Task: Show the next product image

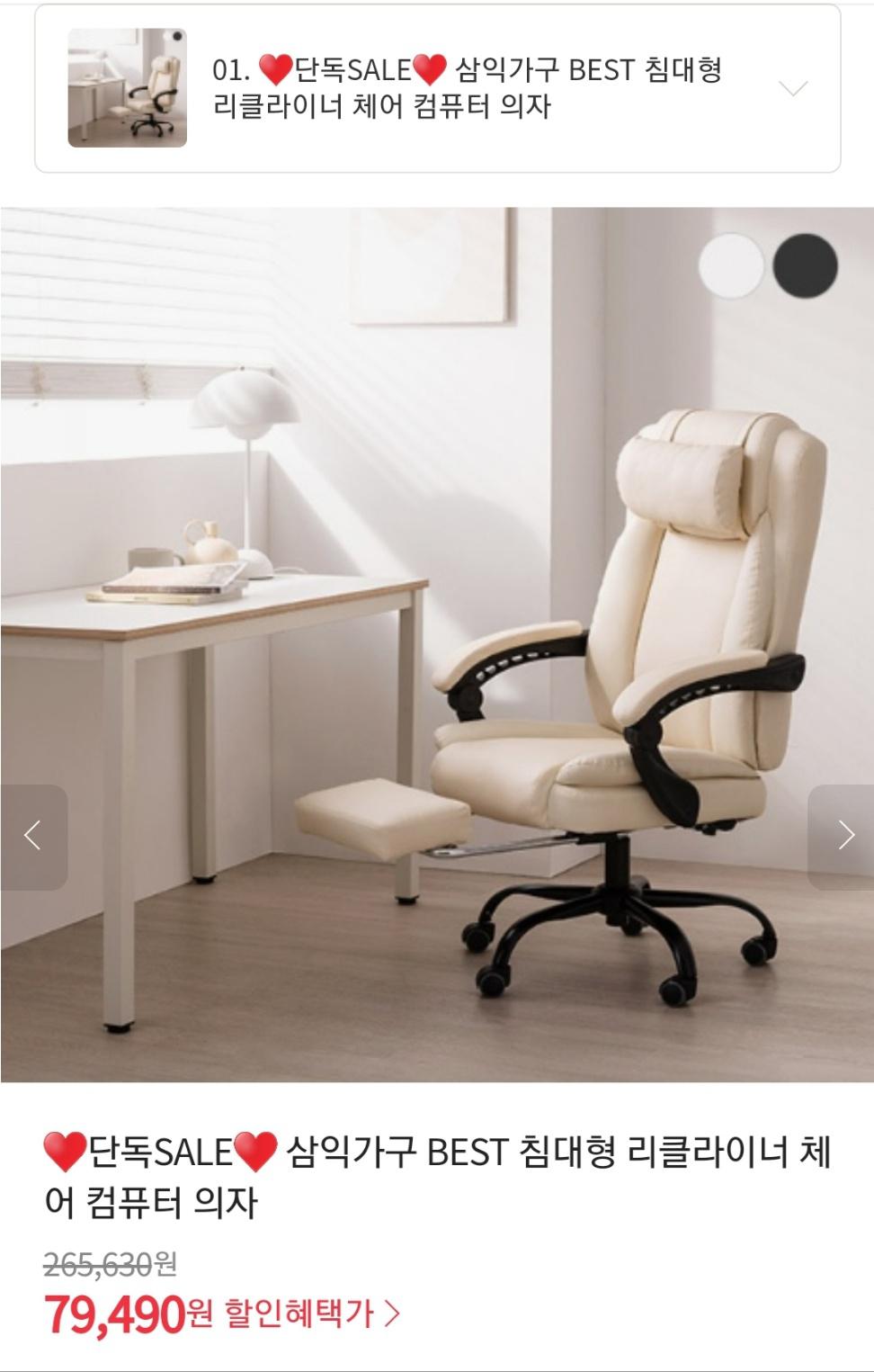Action: pyautogui.click(x=843, y=836)
